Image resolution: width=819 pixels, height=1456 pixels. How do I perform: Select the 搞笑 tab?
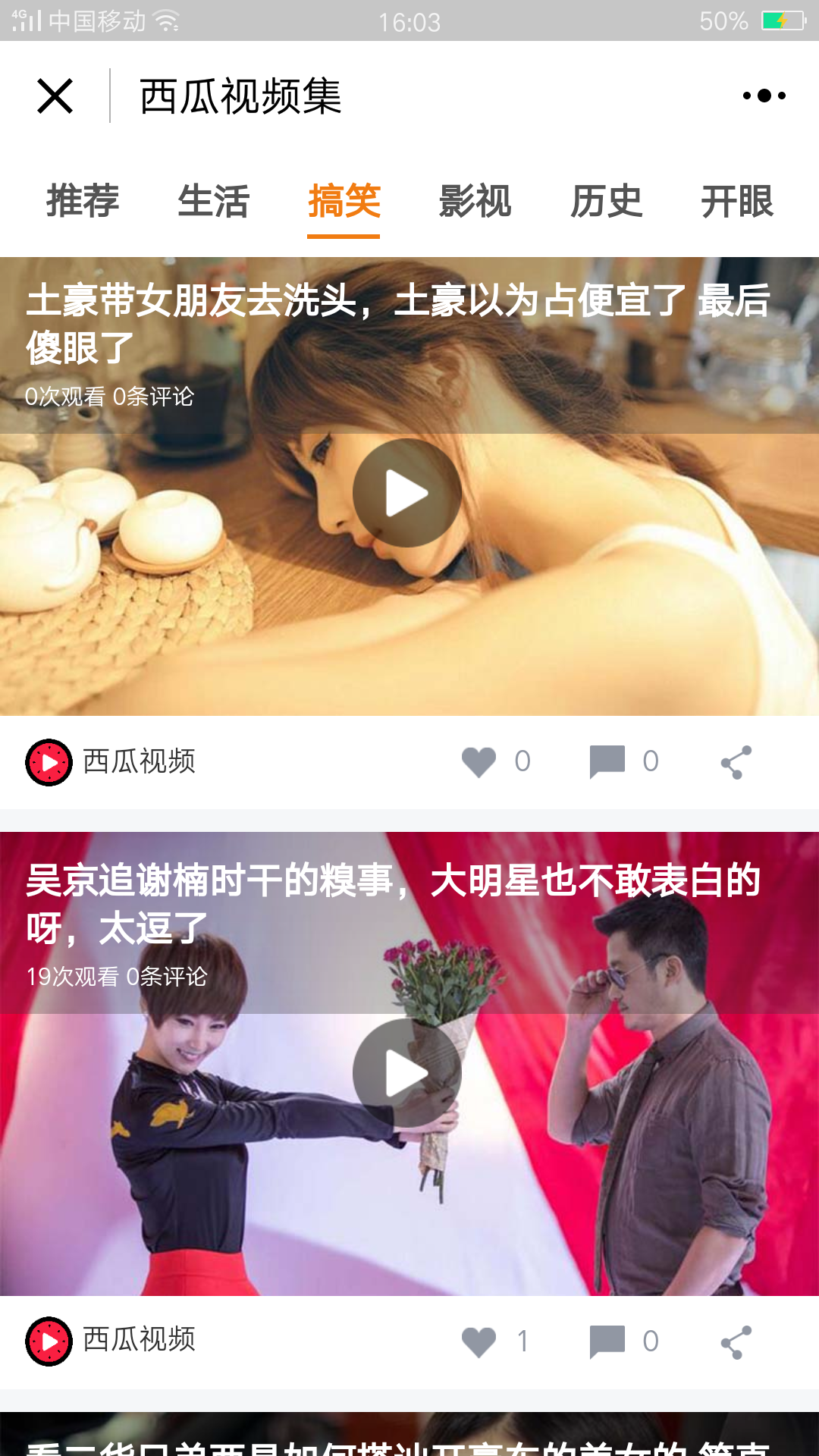tap(344, 202)
